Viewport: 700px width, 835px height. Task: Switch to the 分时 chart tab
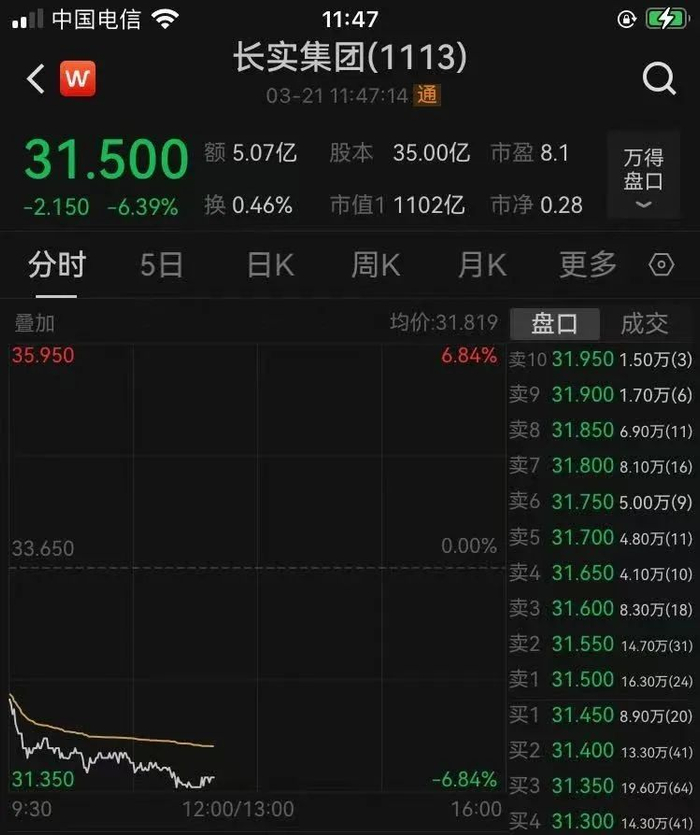[x=57, y=265]
